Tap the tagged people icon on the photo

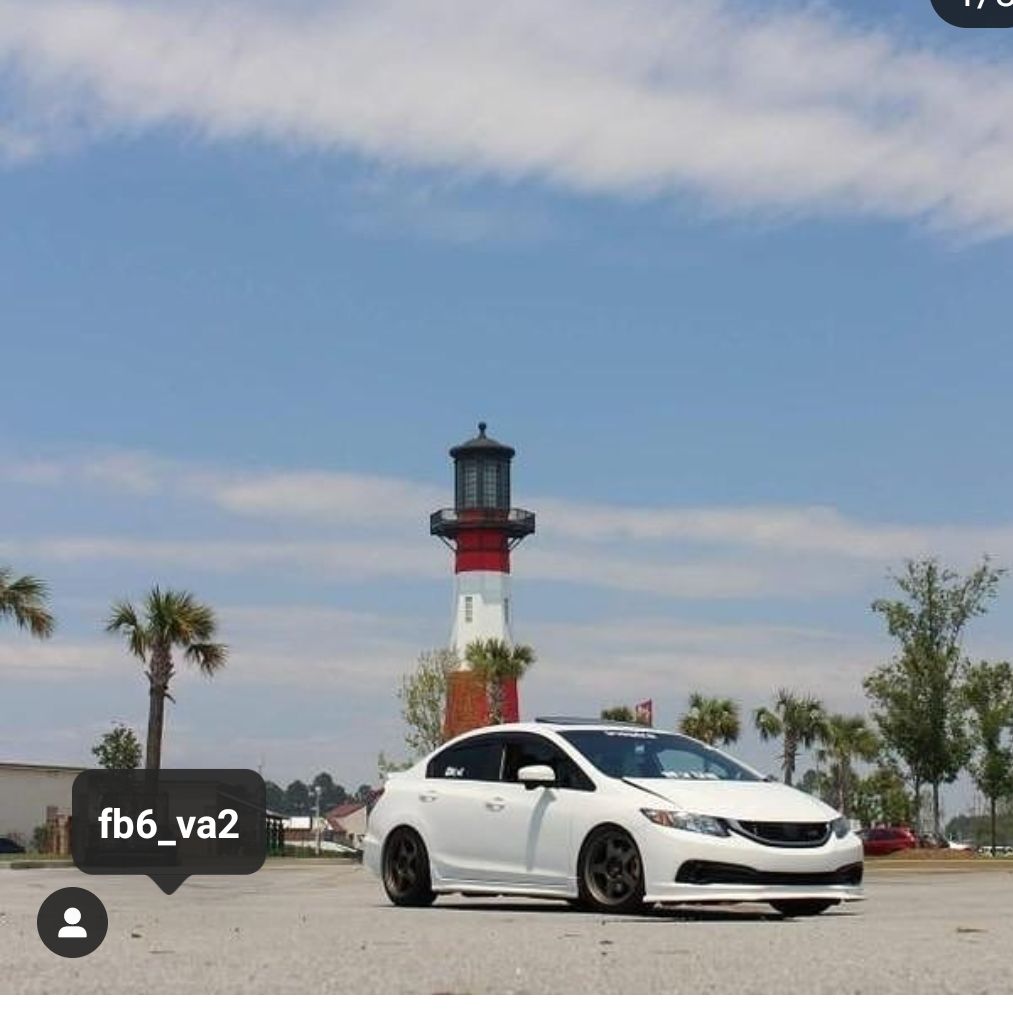point(72,922)
